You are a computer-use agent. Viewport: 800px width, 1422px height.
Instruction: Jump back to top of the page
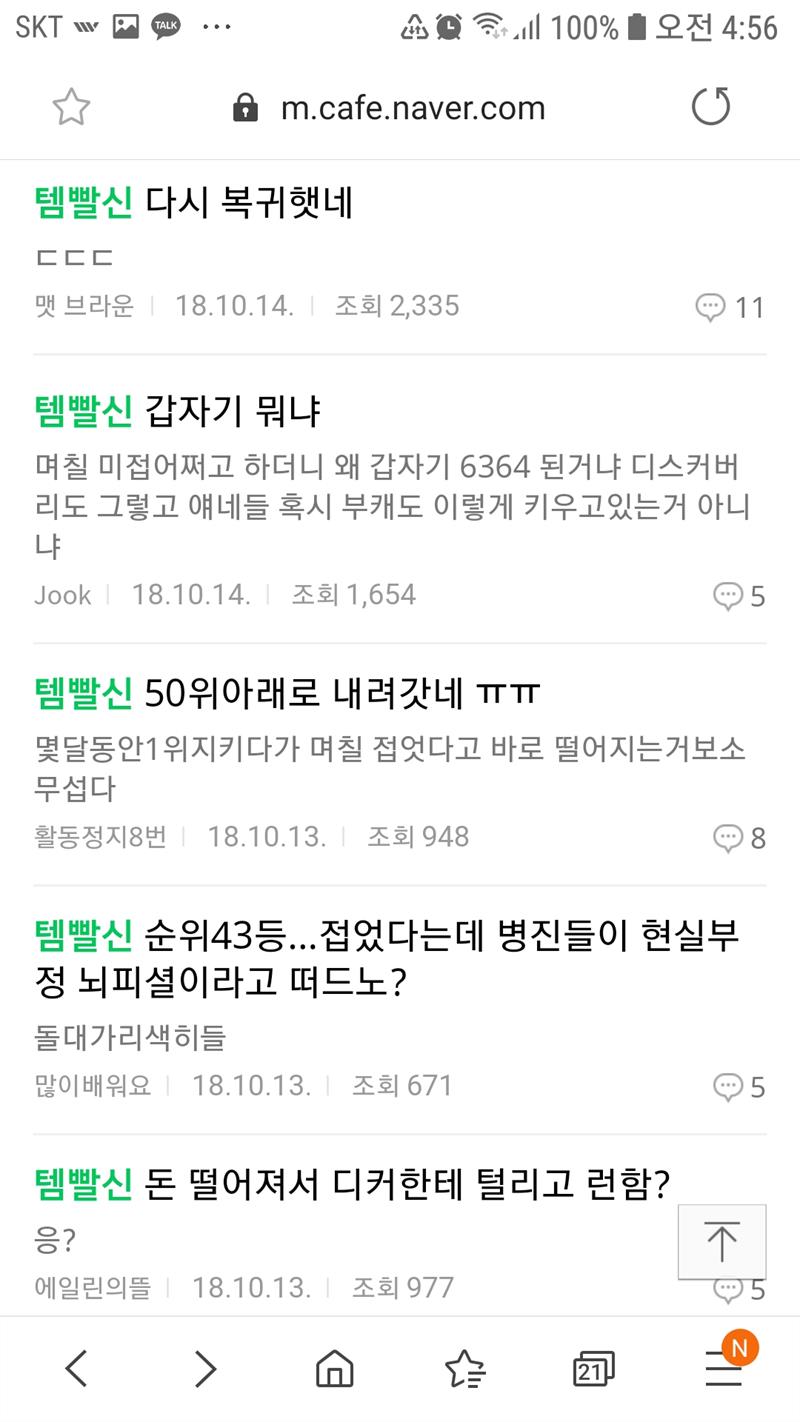coord(721,1241)
